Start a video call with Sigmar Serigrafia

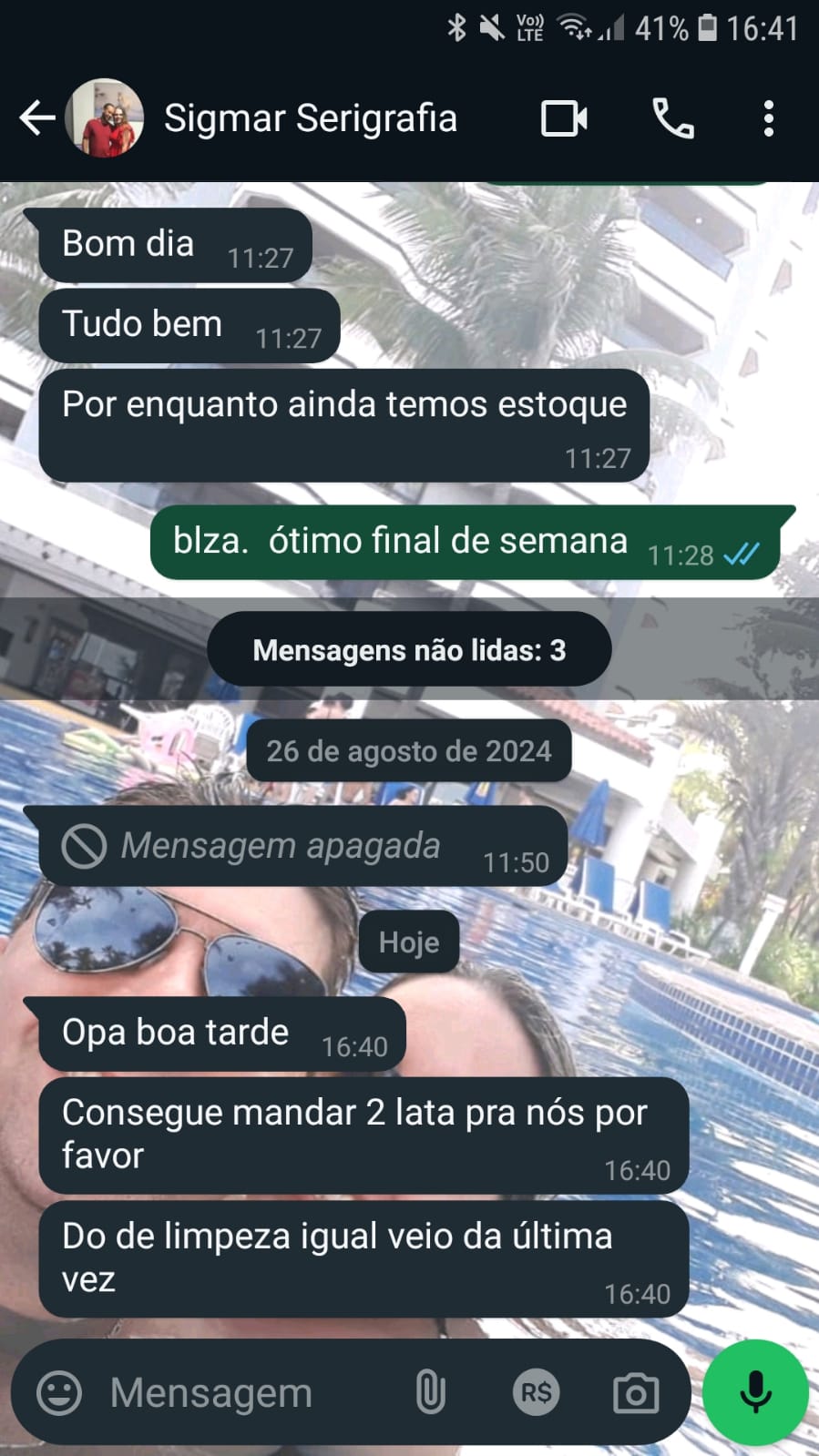564,118
